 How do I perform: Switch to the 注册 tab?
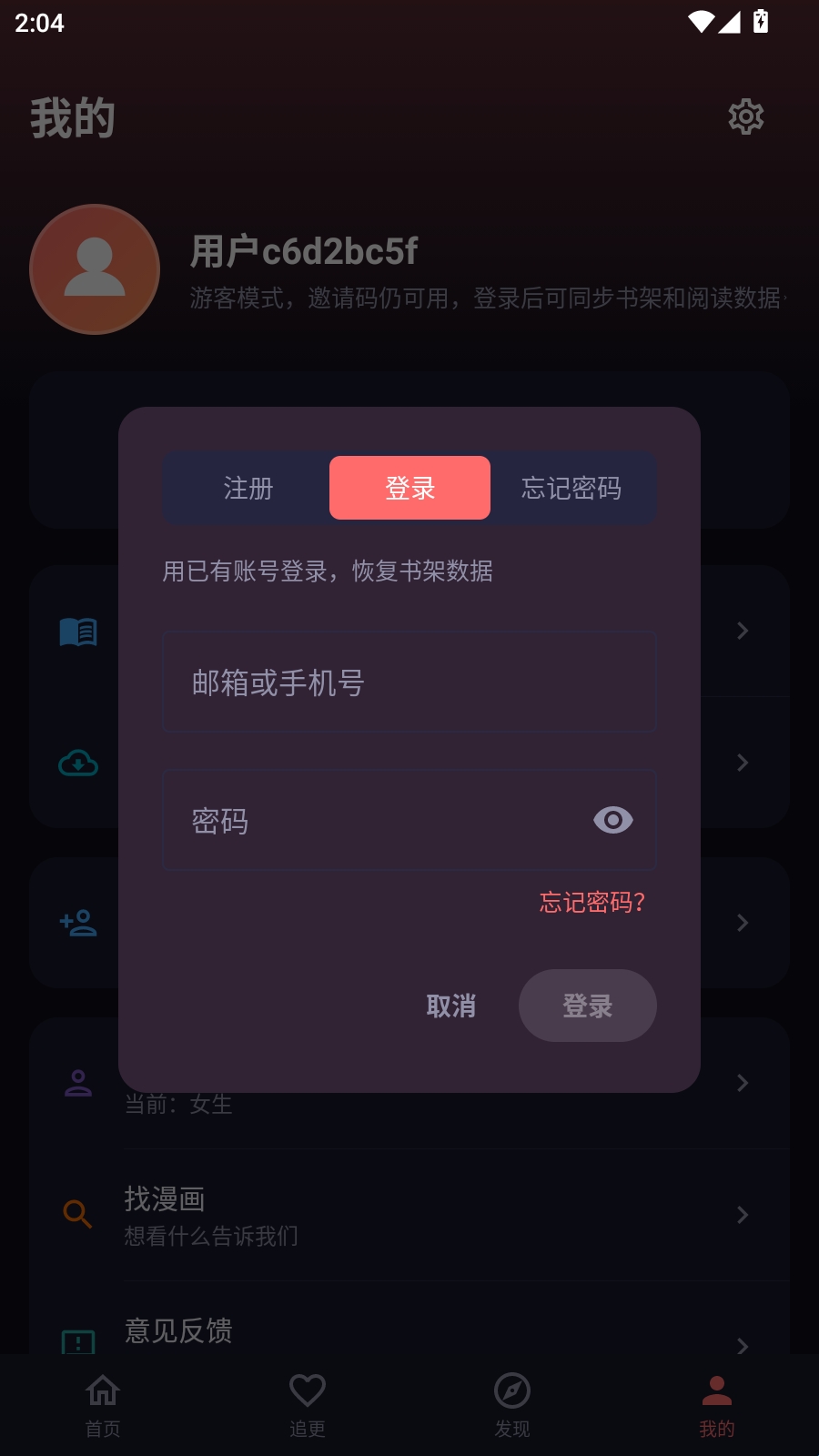[248, 489]
